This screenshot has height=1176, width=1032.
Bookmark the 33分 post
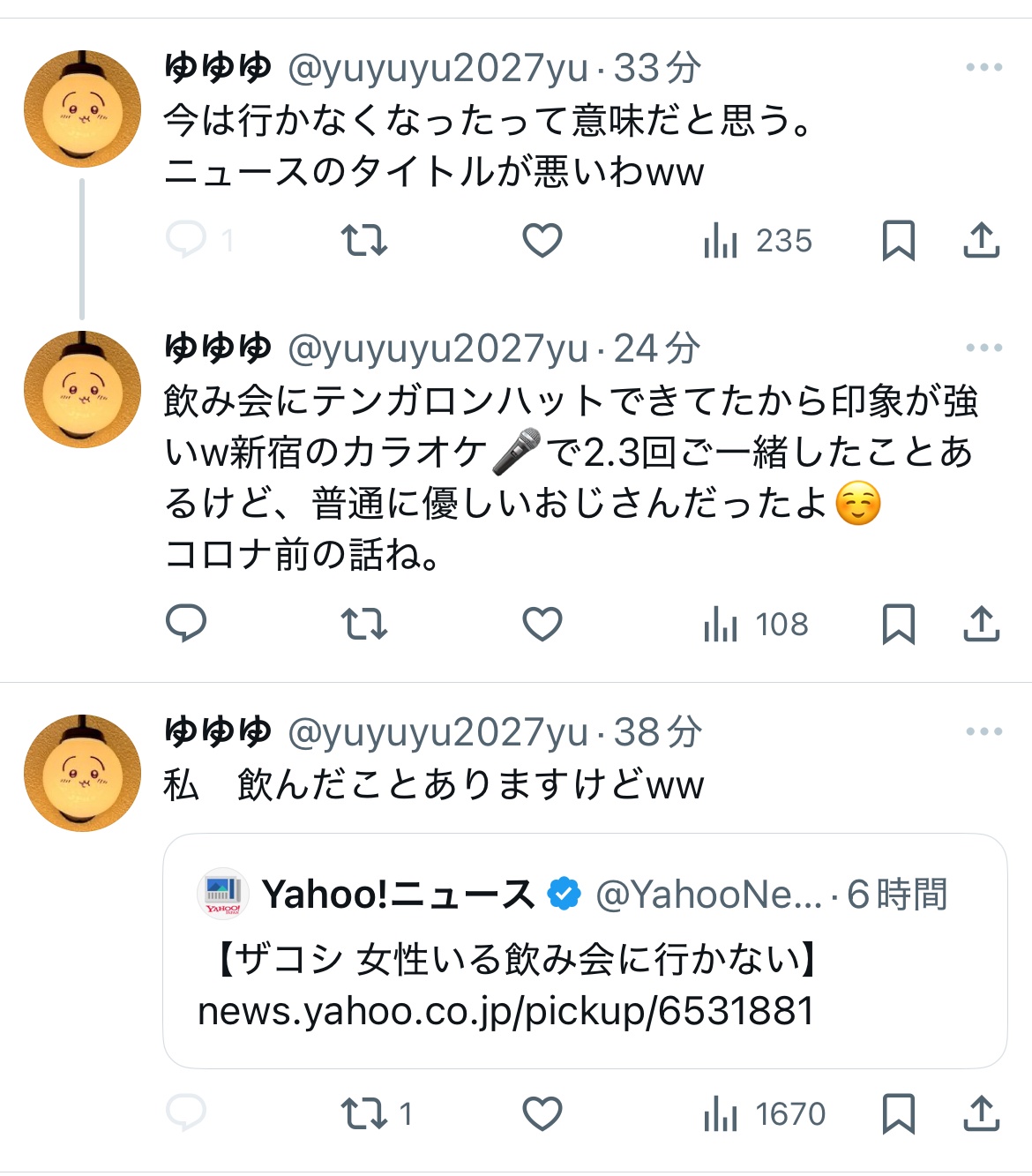coord(898,240)
